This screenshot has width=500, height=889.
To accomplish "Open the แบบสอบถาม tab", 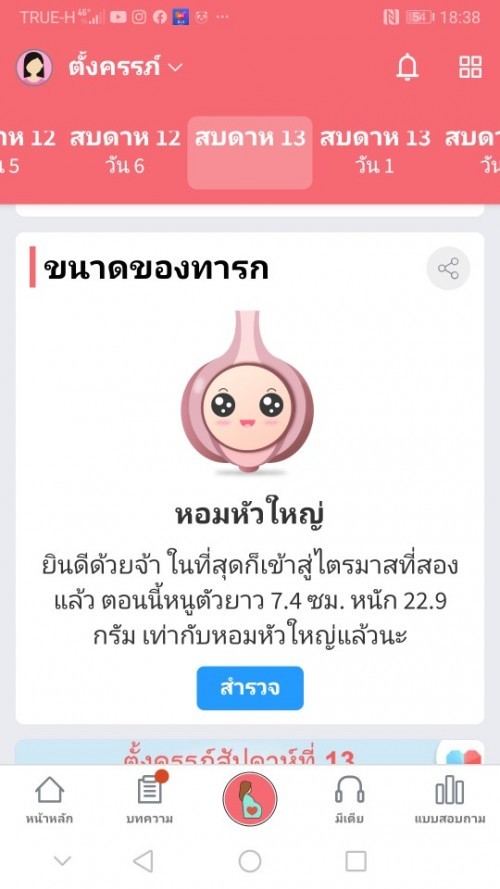I will (450, 799).
